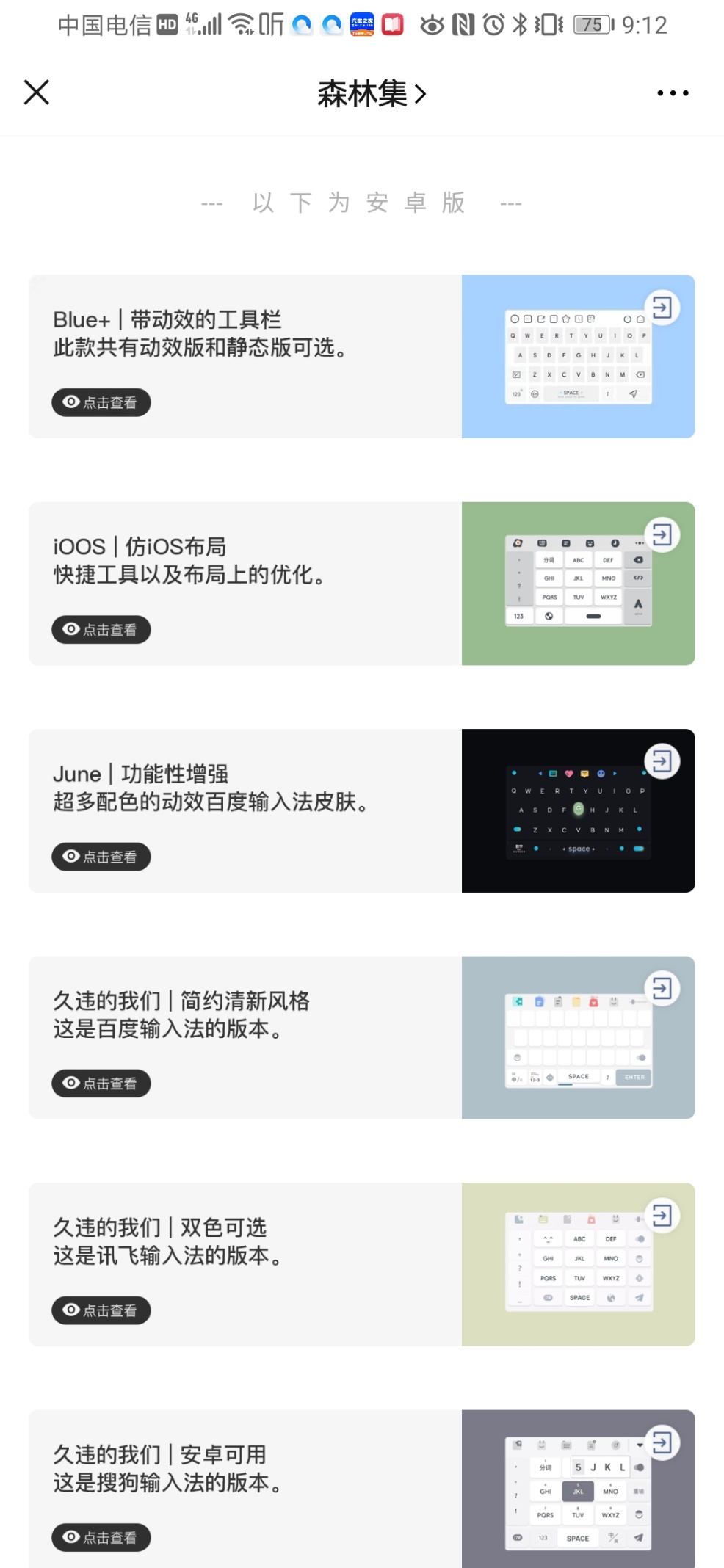Expand the 森林集 account via its chevron

pyautogui.click(x=421, y=93)
